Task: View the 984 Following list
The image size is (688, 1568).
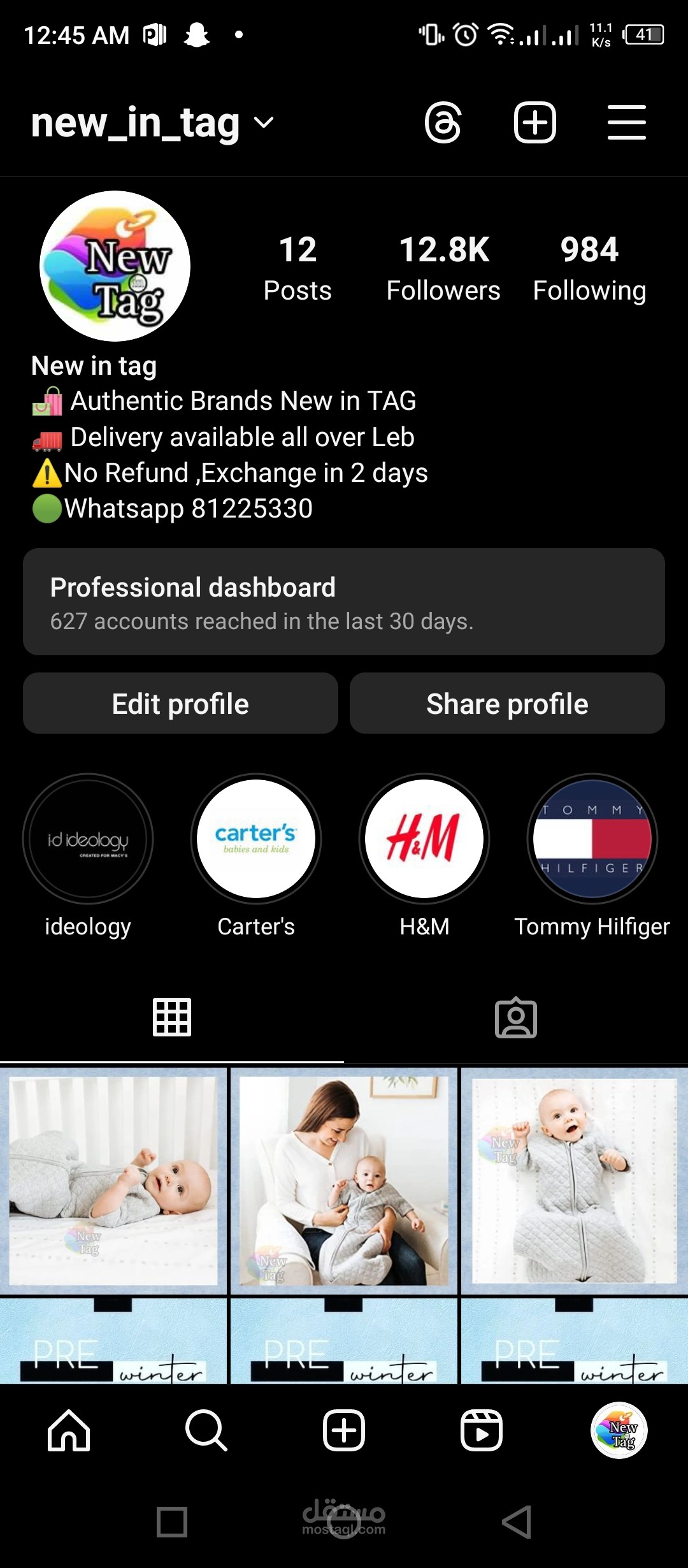Action: click(x=589, y=268)
